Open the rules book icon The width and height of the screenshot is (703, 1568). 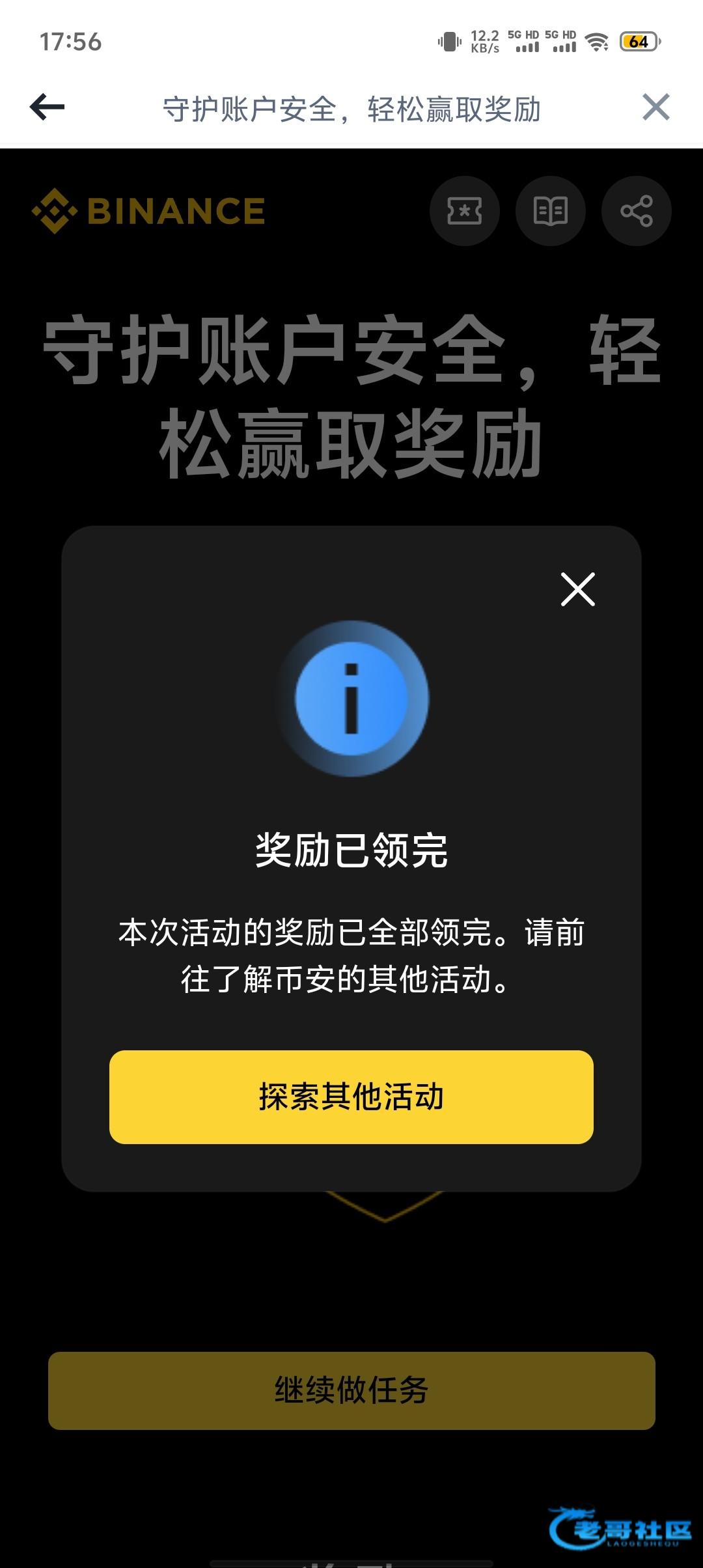(x=551, y=211)
